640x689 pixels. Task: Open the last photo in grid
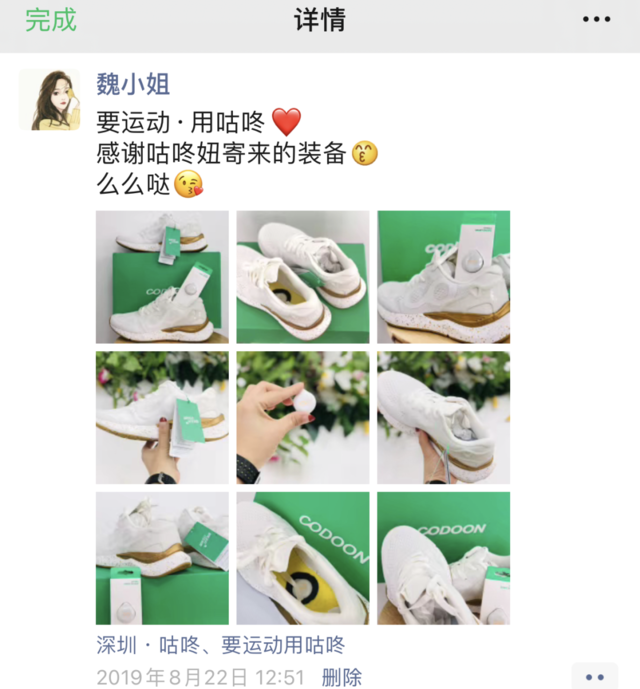[443, 558]
